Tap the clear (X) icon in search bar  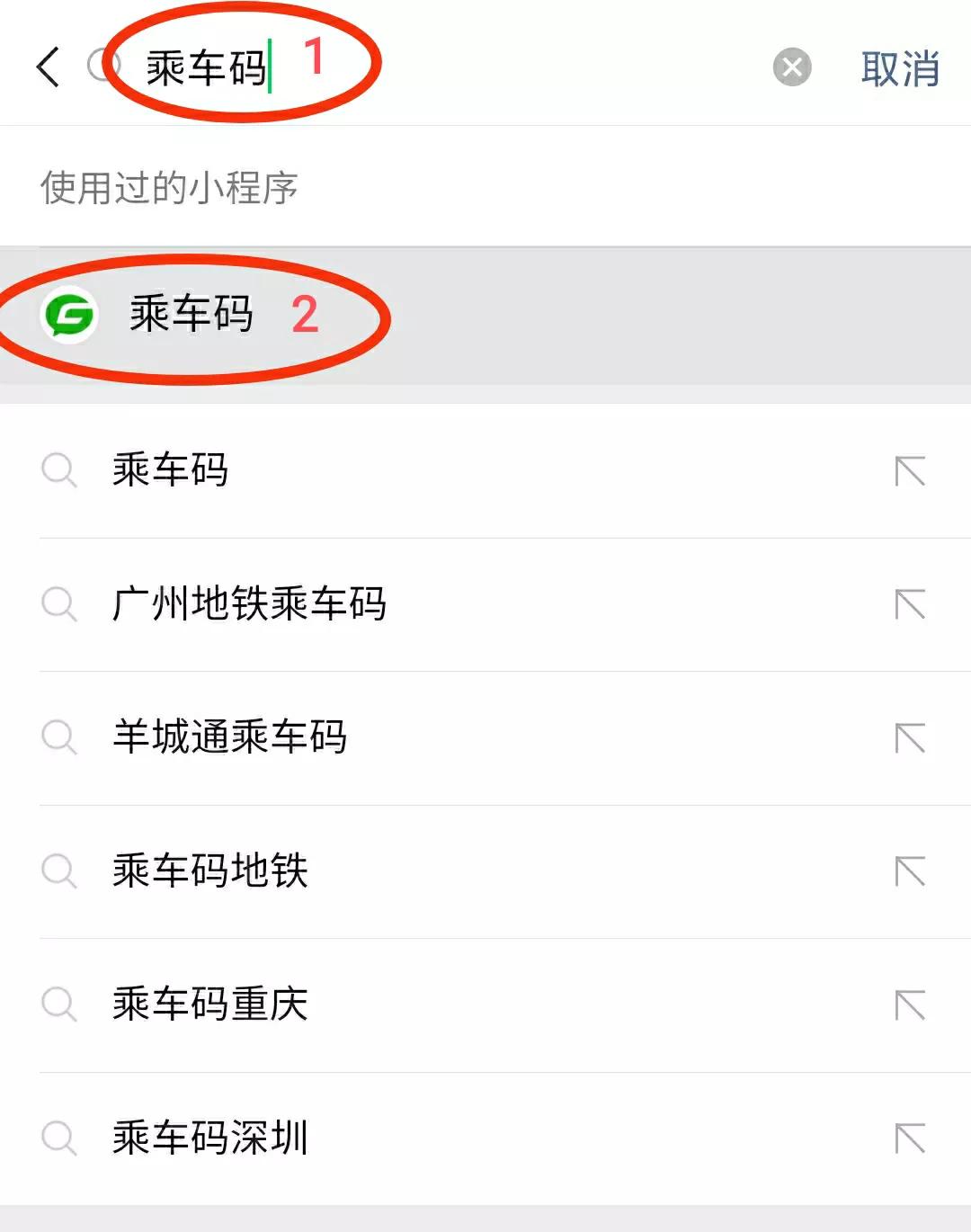coord(789,68)
